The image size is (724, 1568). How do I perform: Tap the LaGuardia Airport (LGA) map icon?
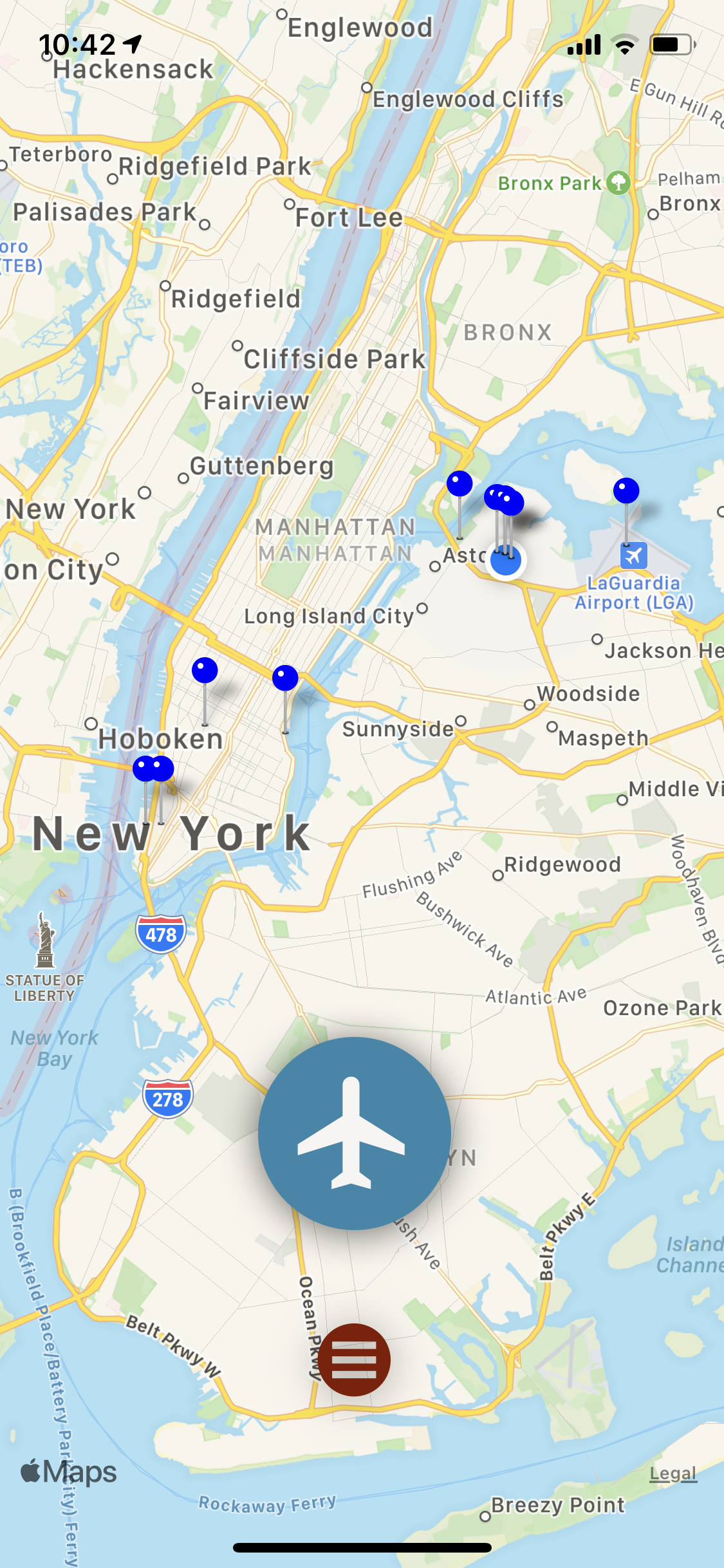(x=633, y=555)
